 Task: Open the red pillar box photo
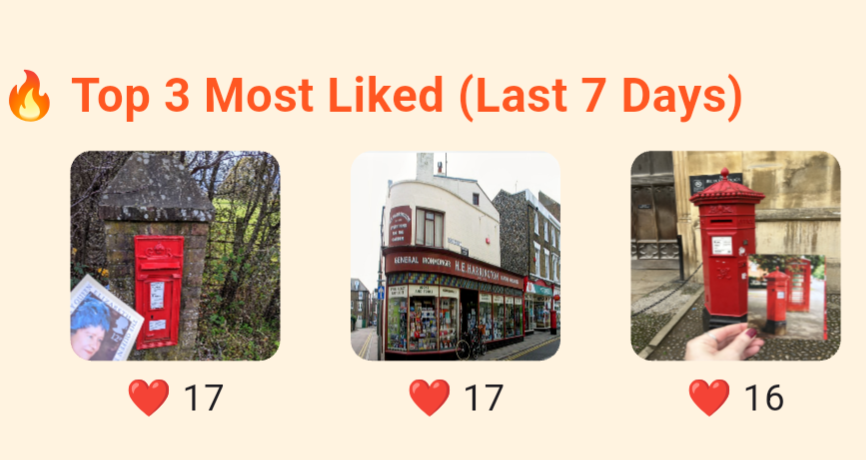[735, 256]
